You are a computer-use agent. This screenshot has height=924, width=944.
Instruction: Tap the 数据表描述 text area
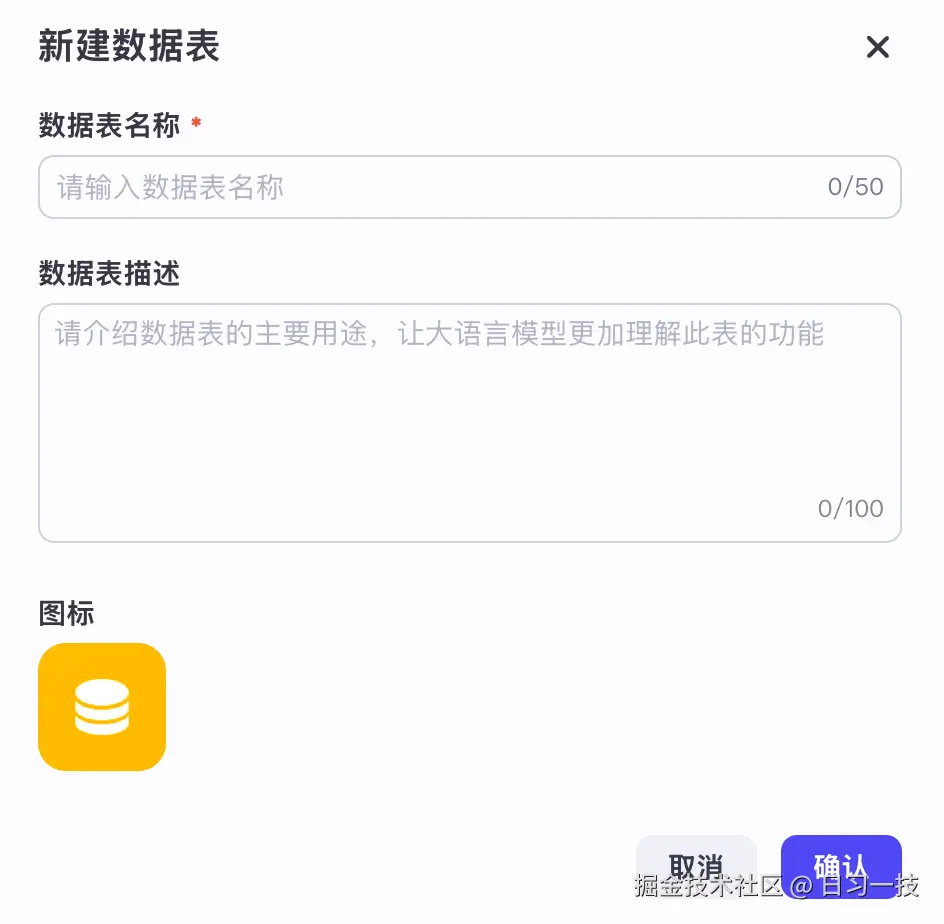[470, 422]
